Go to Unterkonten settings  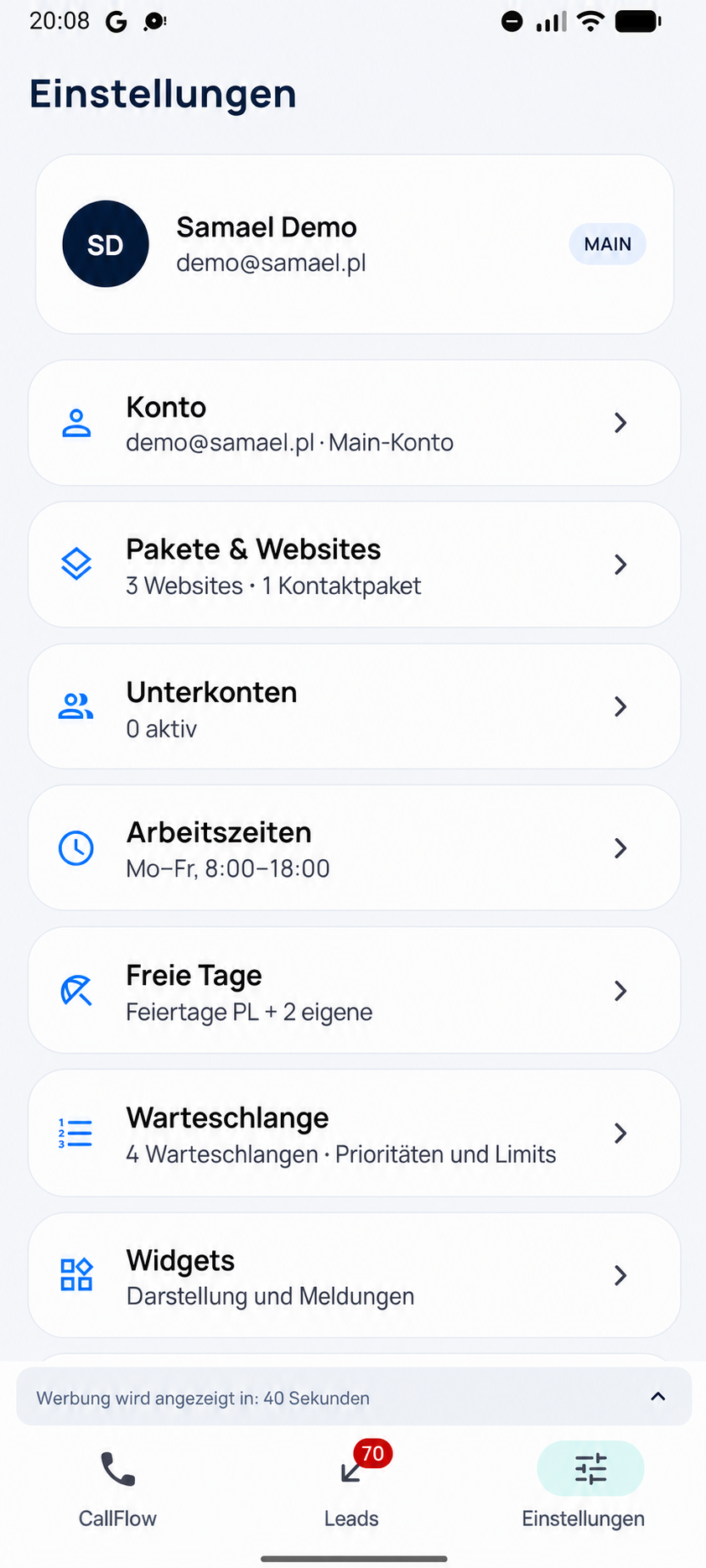354,706
